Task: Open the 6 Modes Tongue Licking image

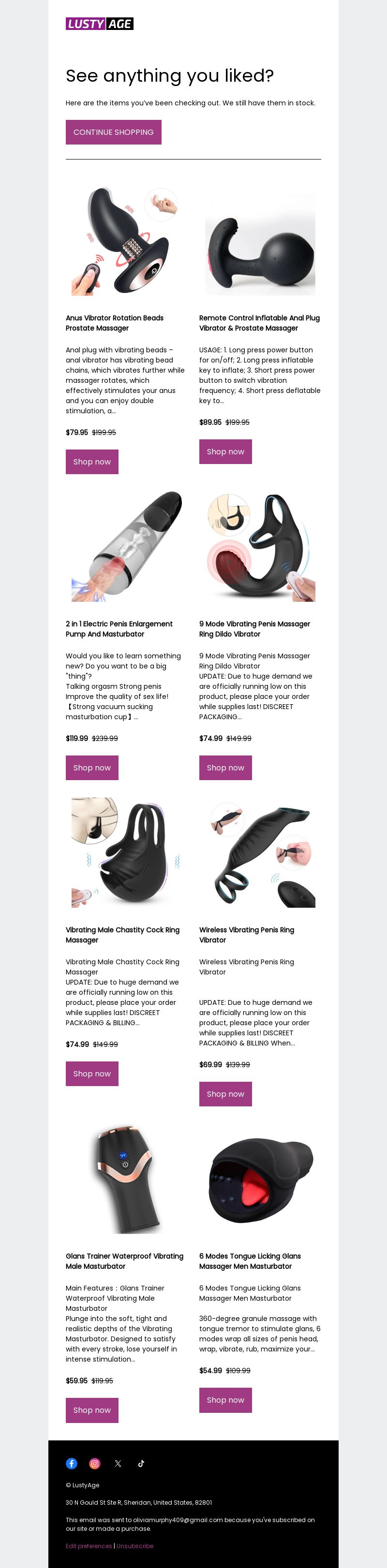Action: coord(260,1179)
